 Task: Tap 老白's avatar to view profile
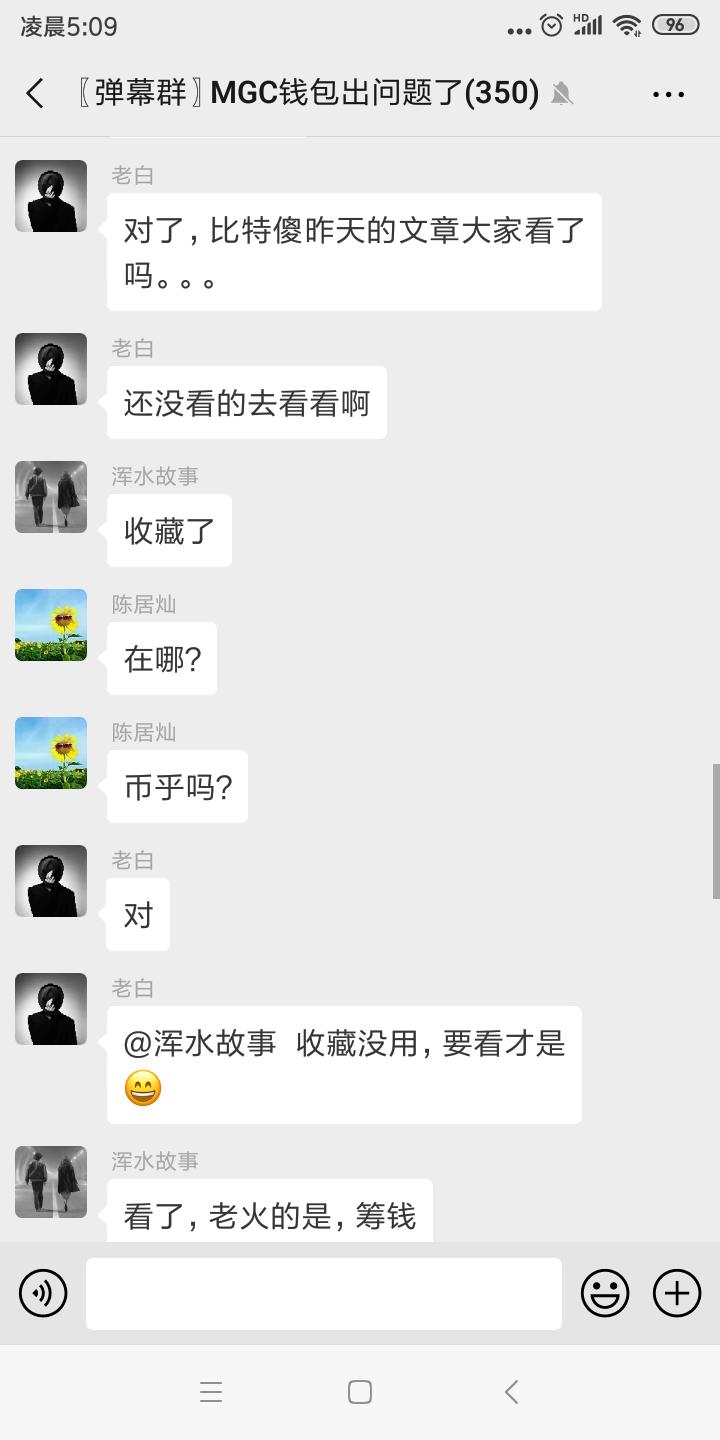[x=50, y=196]
